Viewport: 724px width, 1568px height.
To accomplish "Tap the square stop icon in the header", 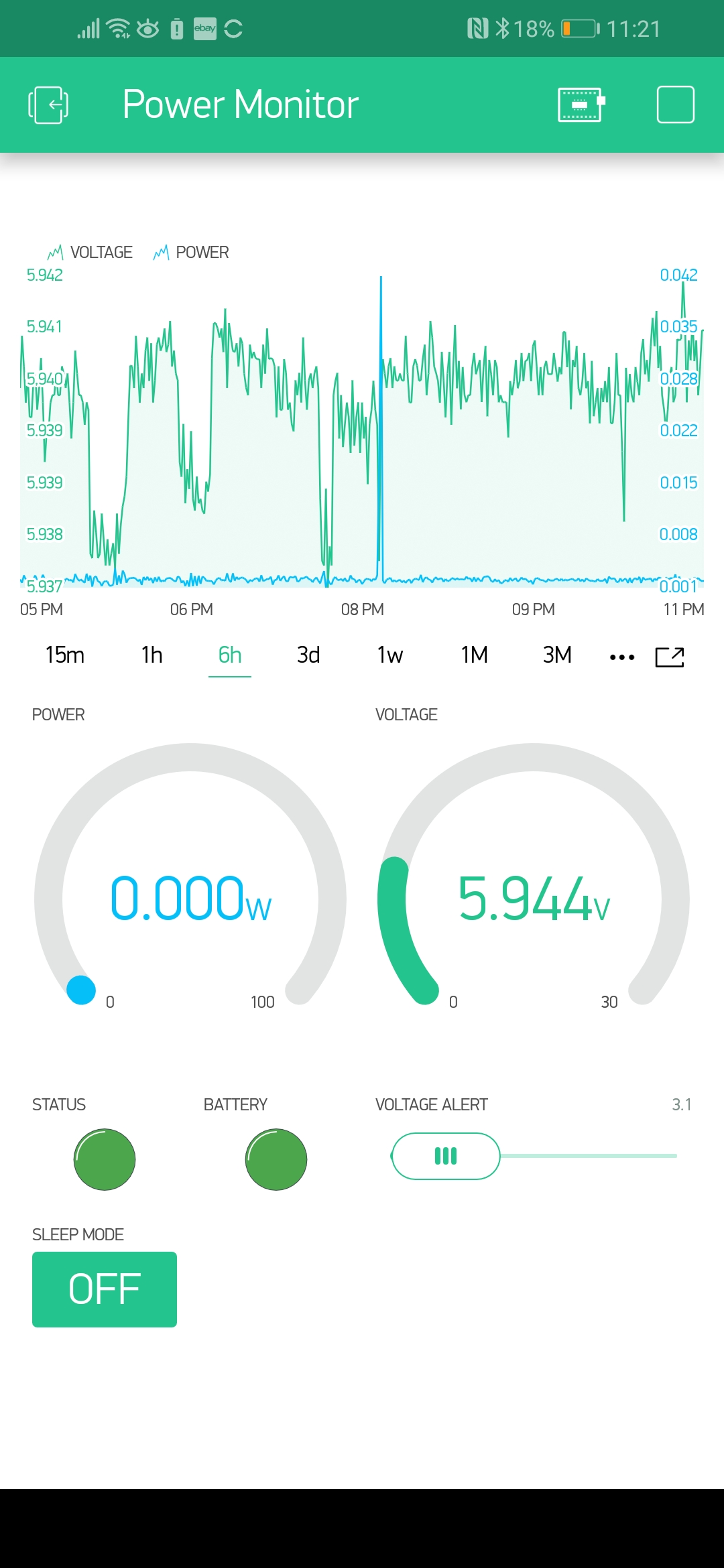I will tap(675, 104).
